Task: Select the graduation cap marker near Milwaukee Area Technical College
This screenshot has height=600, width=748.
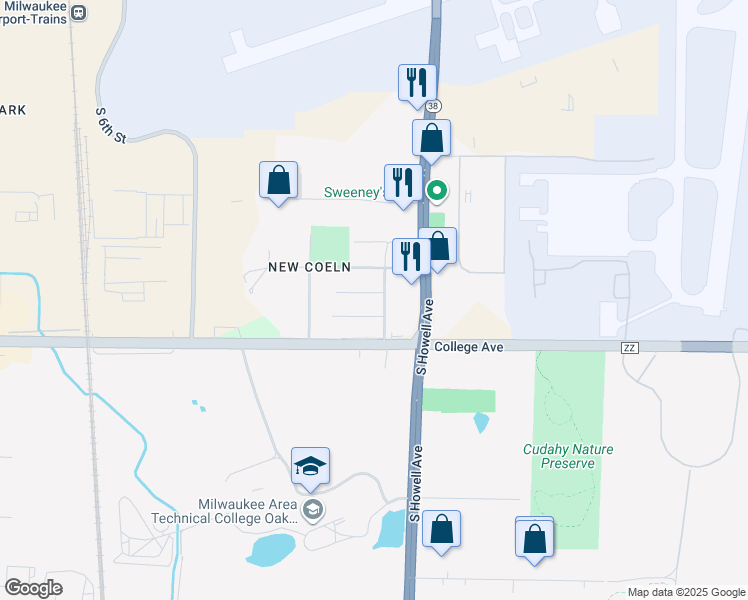Action: [x=310, y=467]
